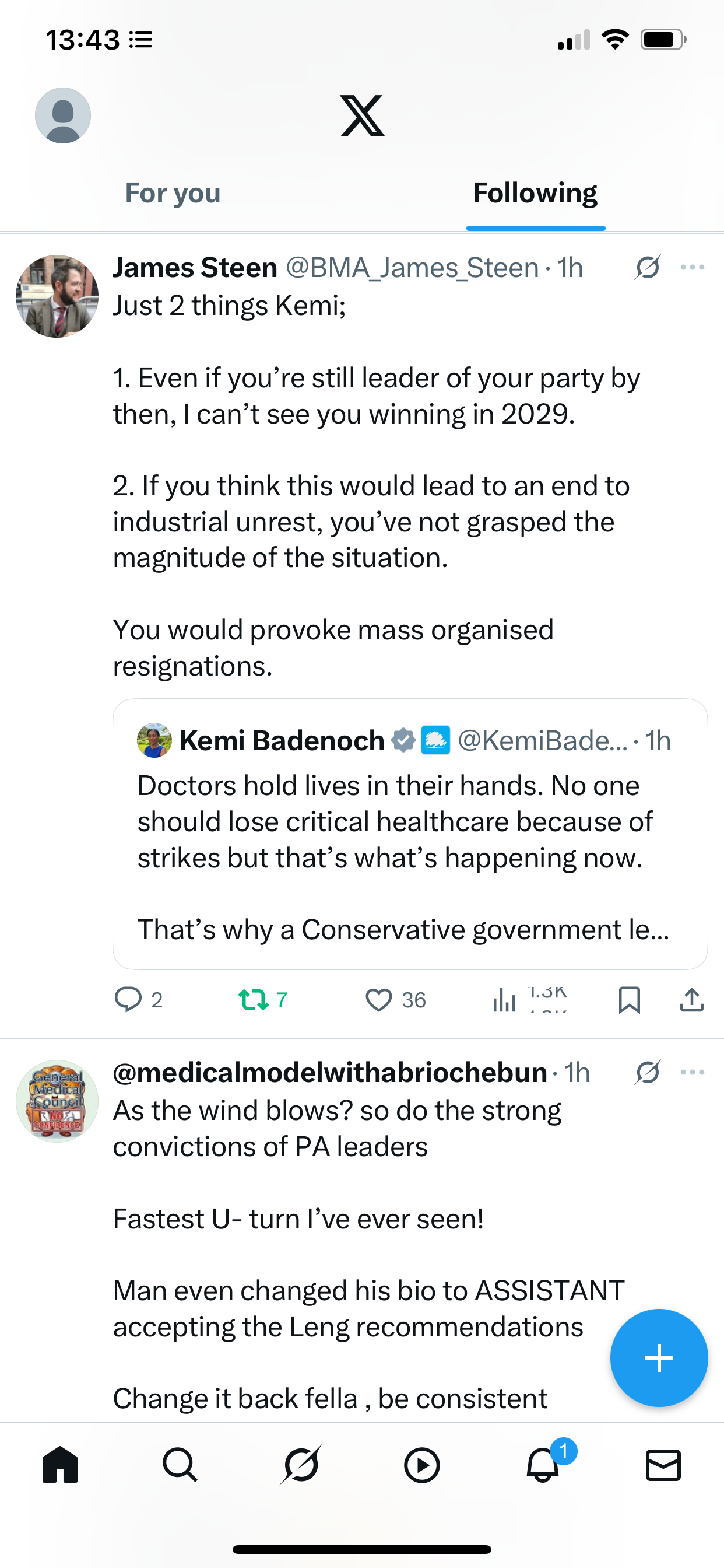This screenshot has width=724, height=1568.
Task: Open @medicalmodelwithabriochebun's profile picture
Action: point(57,1101)
